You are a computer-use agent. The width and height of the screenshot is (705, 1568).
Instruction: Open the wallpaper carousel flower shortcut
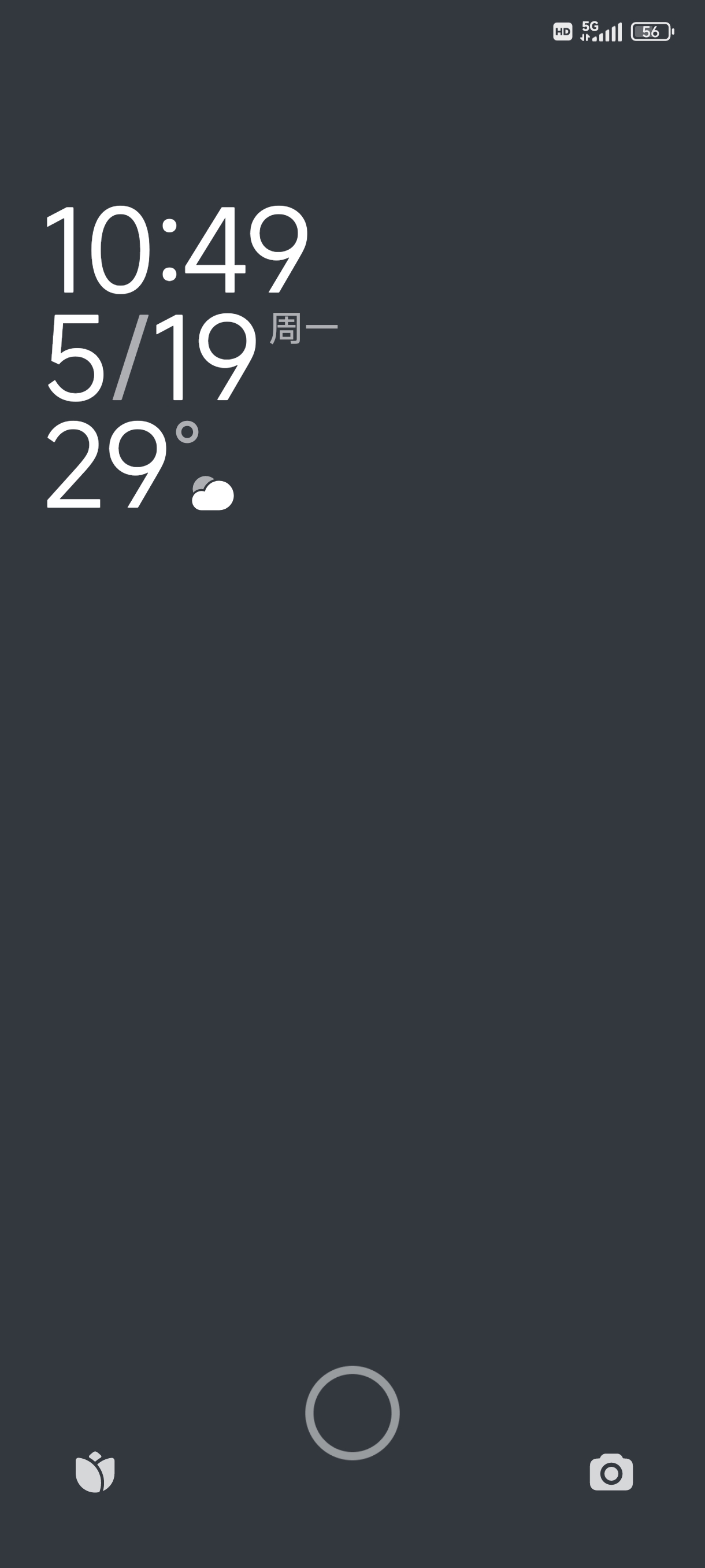pos(95,1472)
